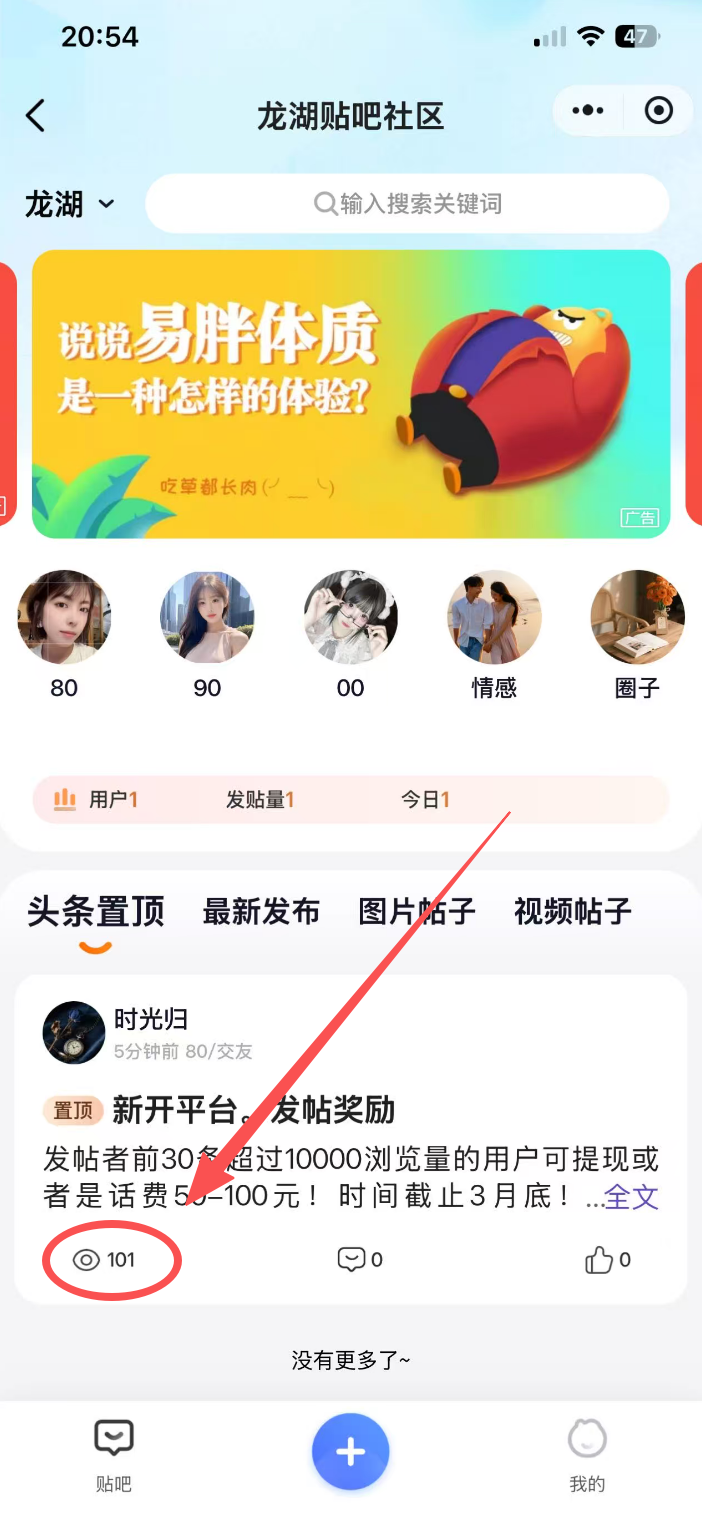The height and width of the screenshot is (1532, 702).
Task: Close the mini program with the circle button
Action: point(658,111)
